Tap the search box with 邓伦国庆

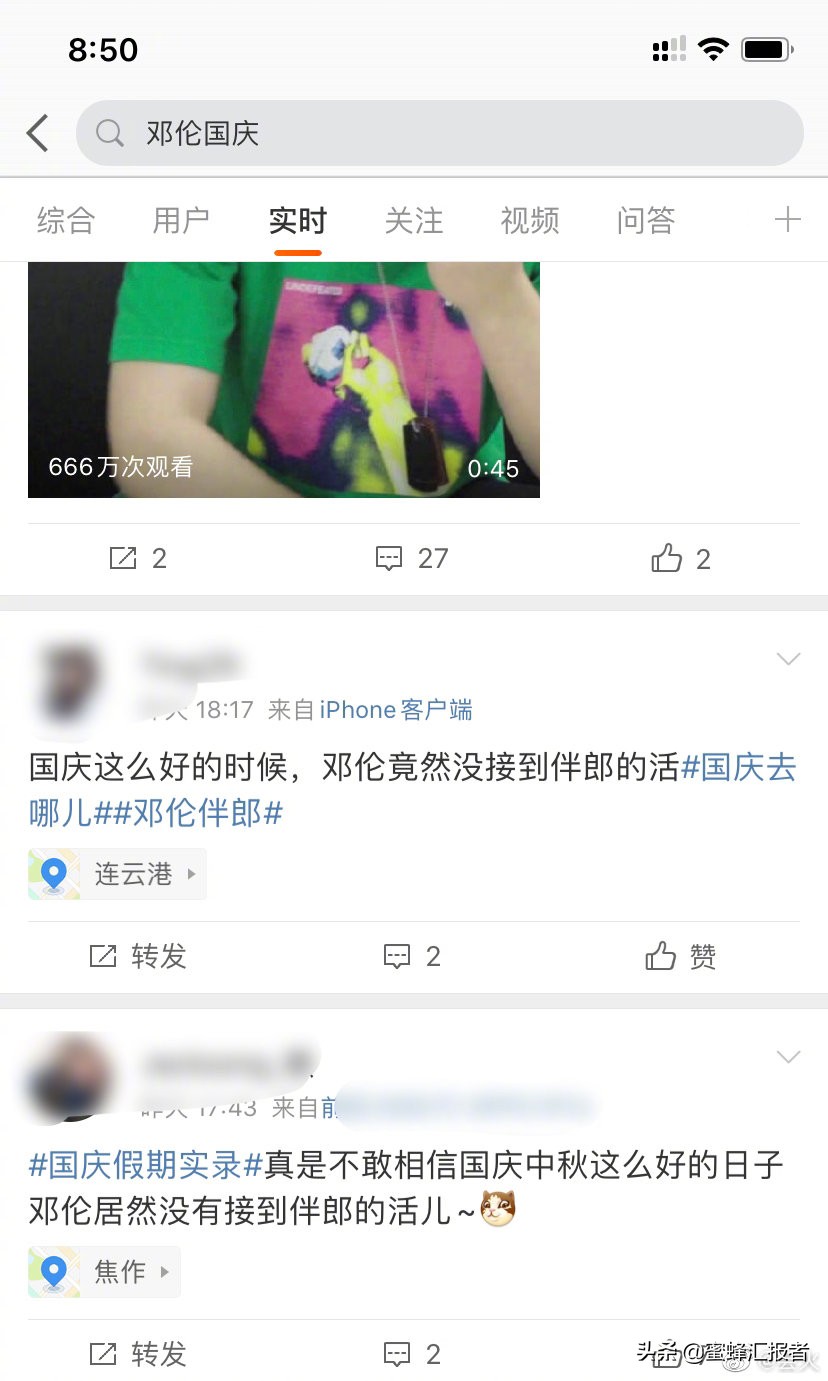440,133
